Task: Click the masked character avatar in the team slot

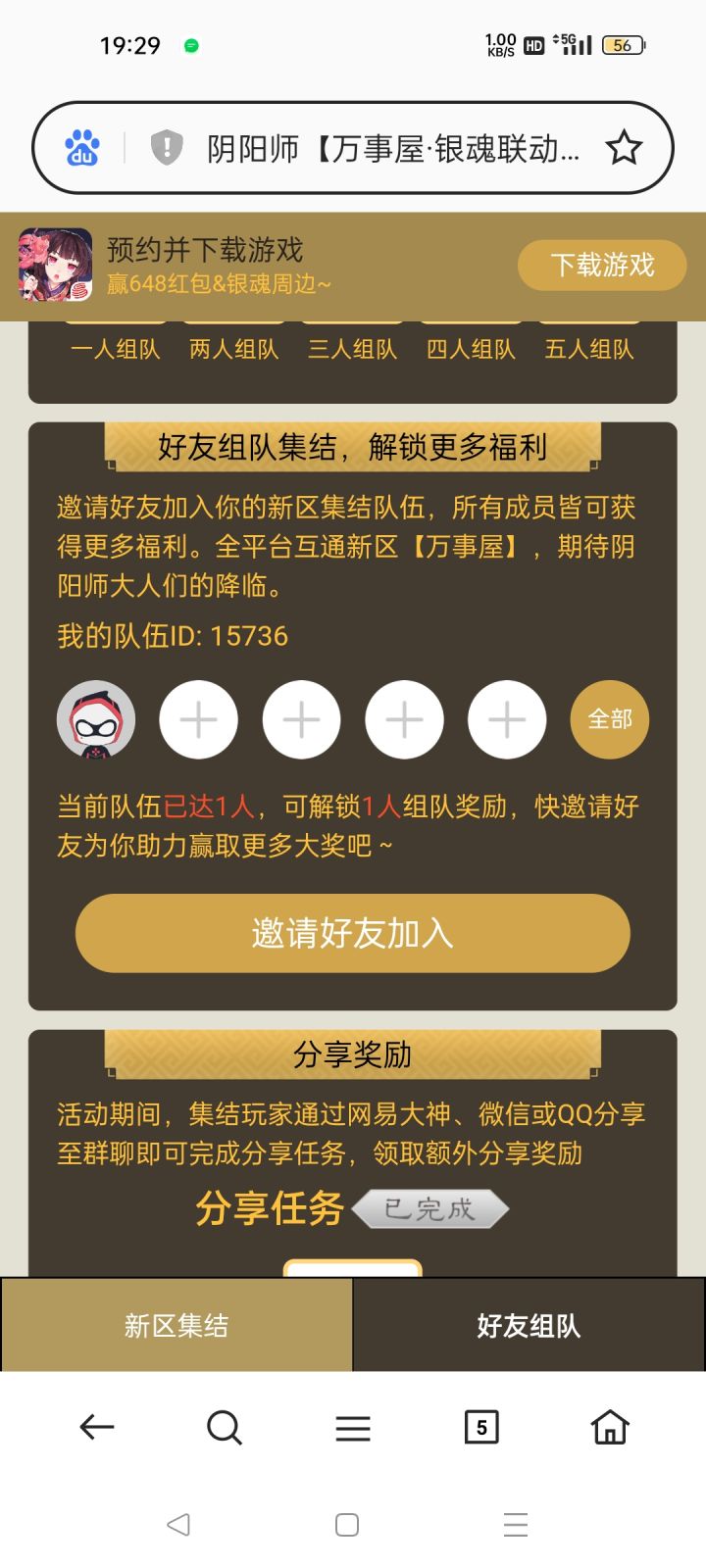Action: click(x=96, y=719)
